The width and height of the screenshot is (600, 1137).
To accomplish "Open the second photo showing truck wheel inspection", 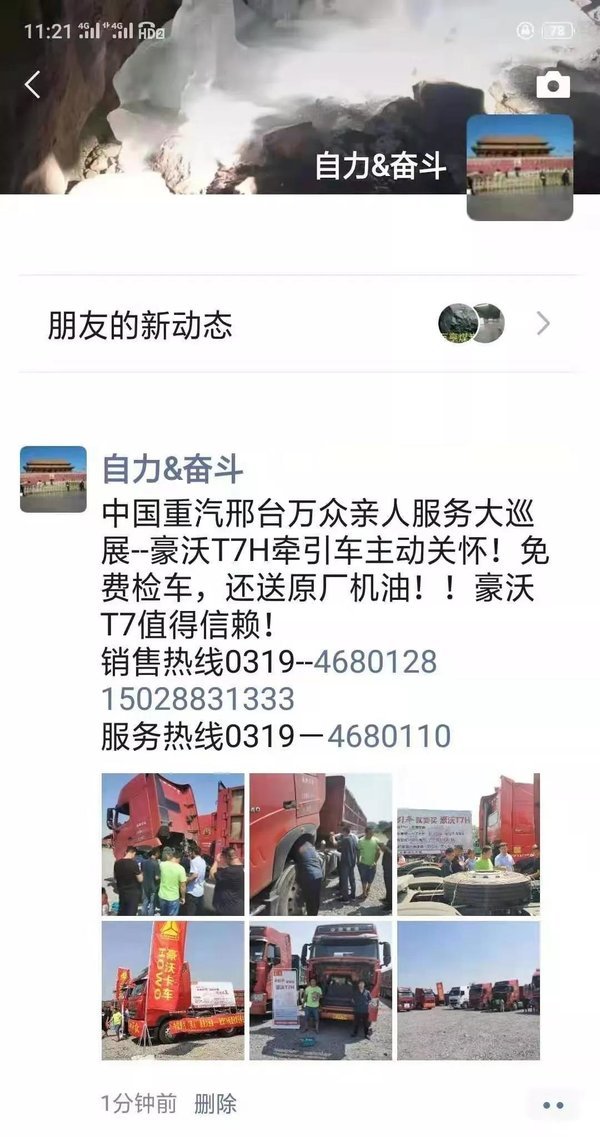I will tap(320, 844).
